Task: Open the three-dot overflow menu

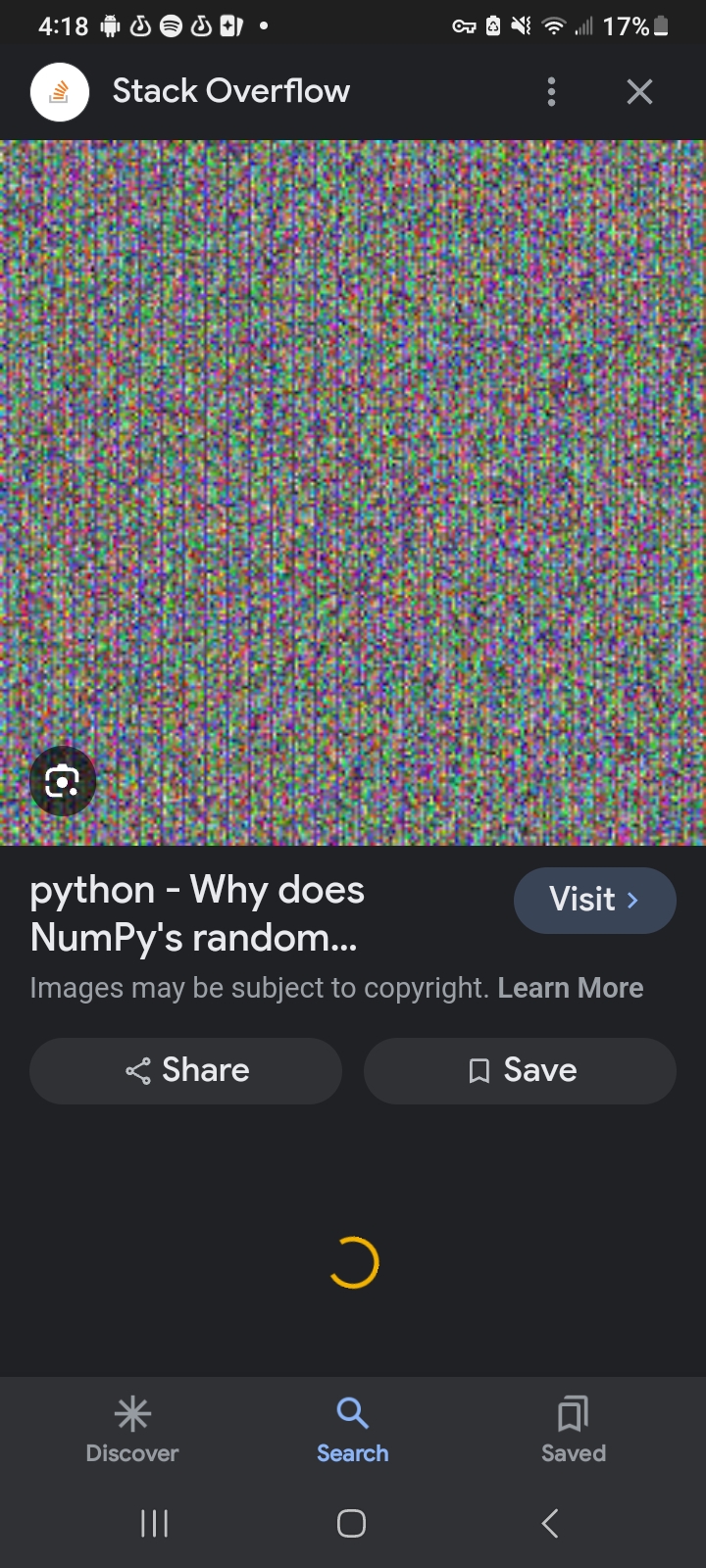Action: (551, 92)
